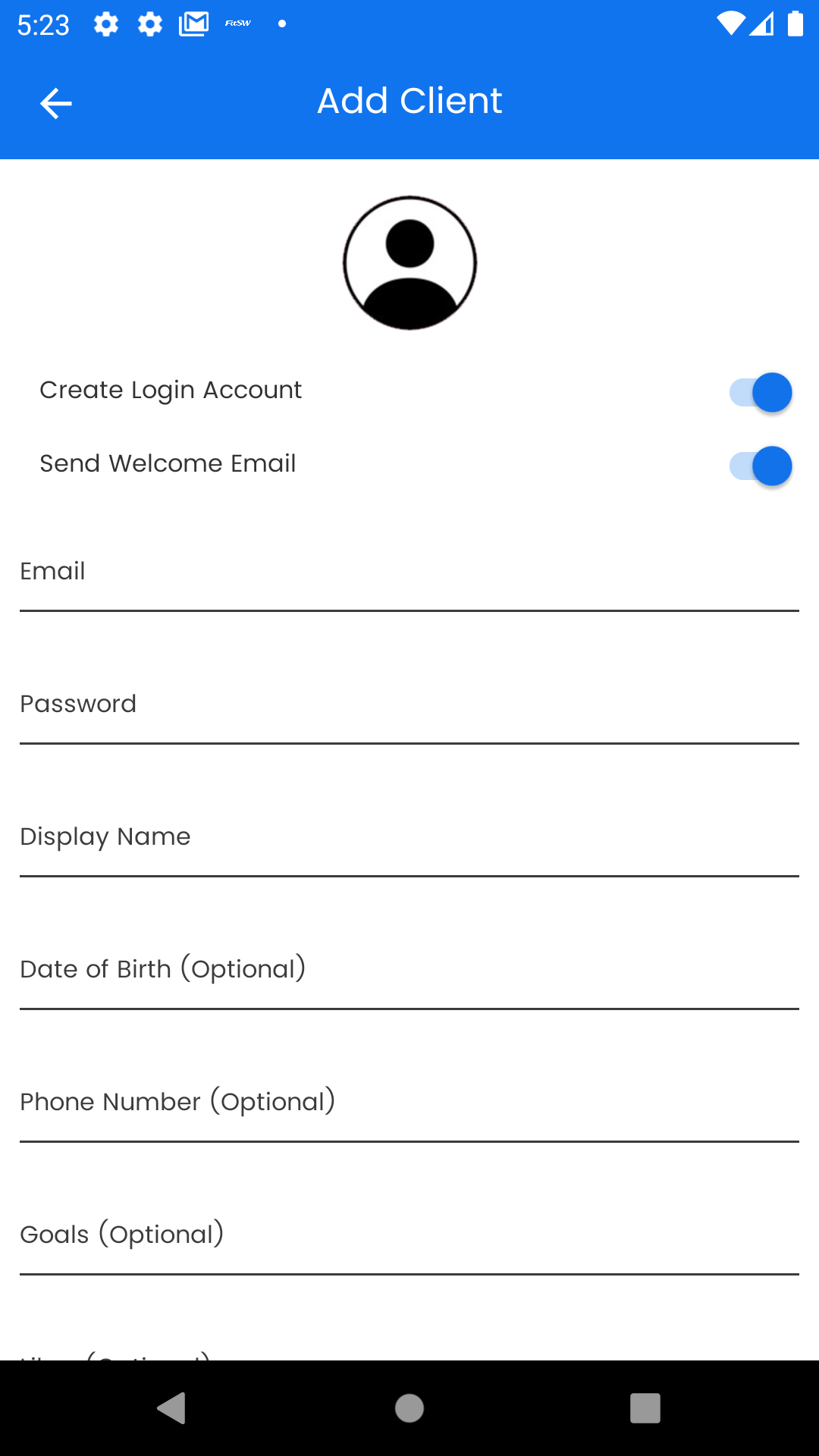The height and width of the screenshot is (1456, 819).
Task: Tap the partially visible field below Goals
Action: click(x=409, y=1357)
